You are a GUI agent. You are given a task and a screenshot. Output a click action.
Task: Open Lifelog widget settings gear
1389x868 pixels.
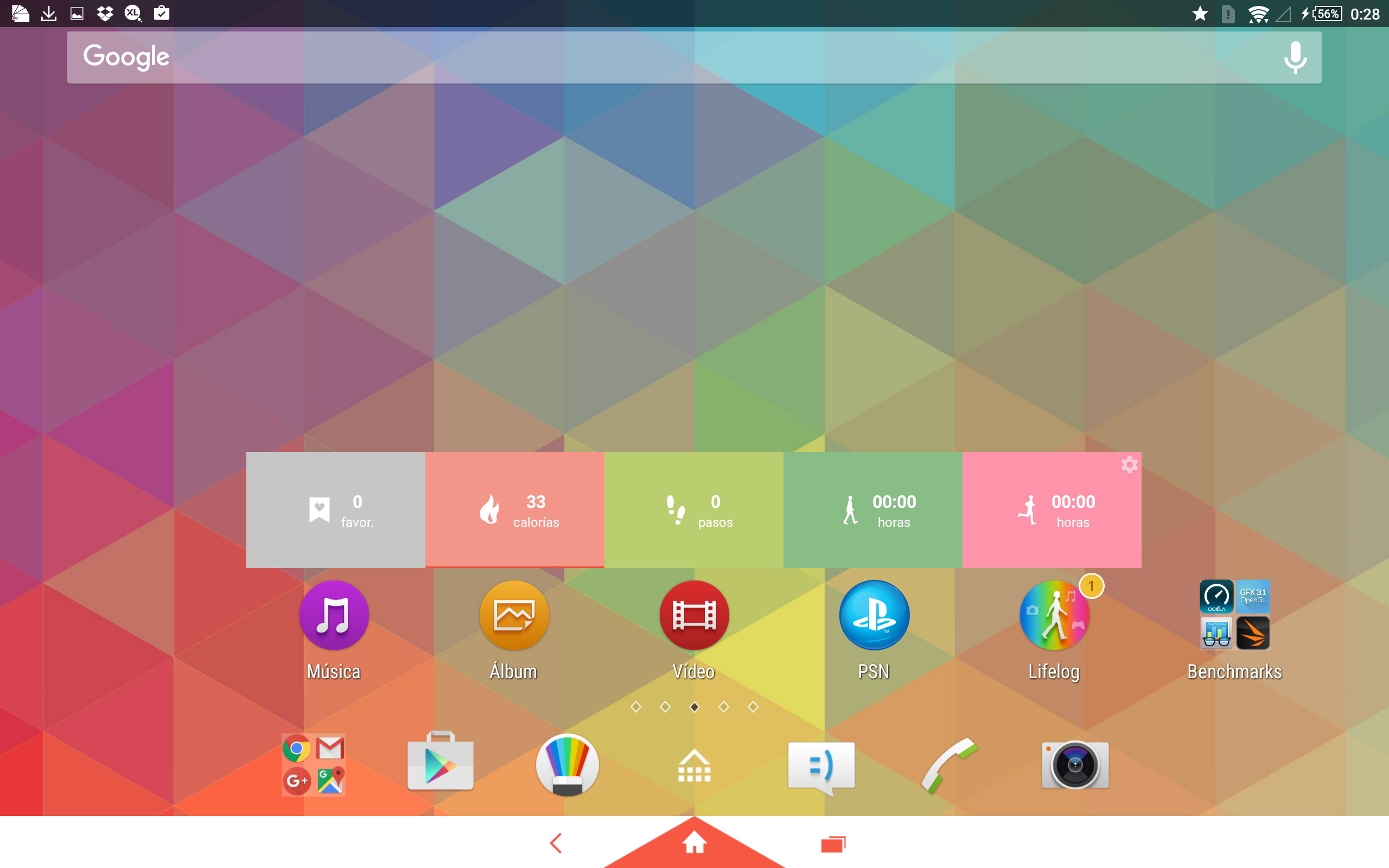tap(1129, 465)
